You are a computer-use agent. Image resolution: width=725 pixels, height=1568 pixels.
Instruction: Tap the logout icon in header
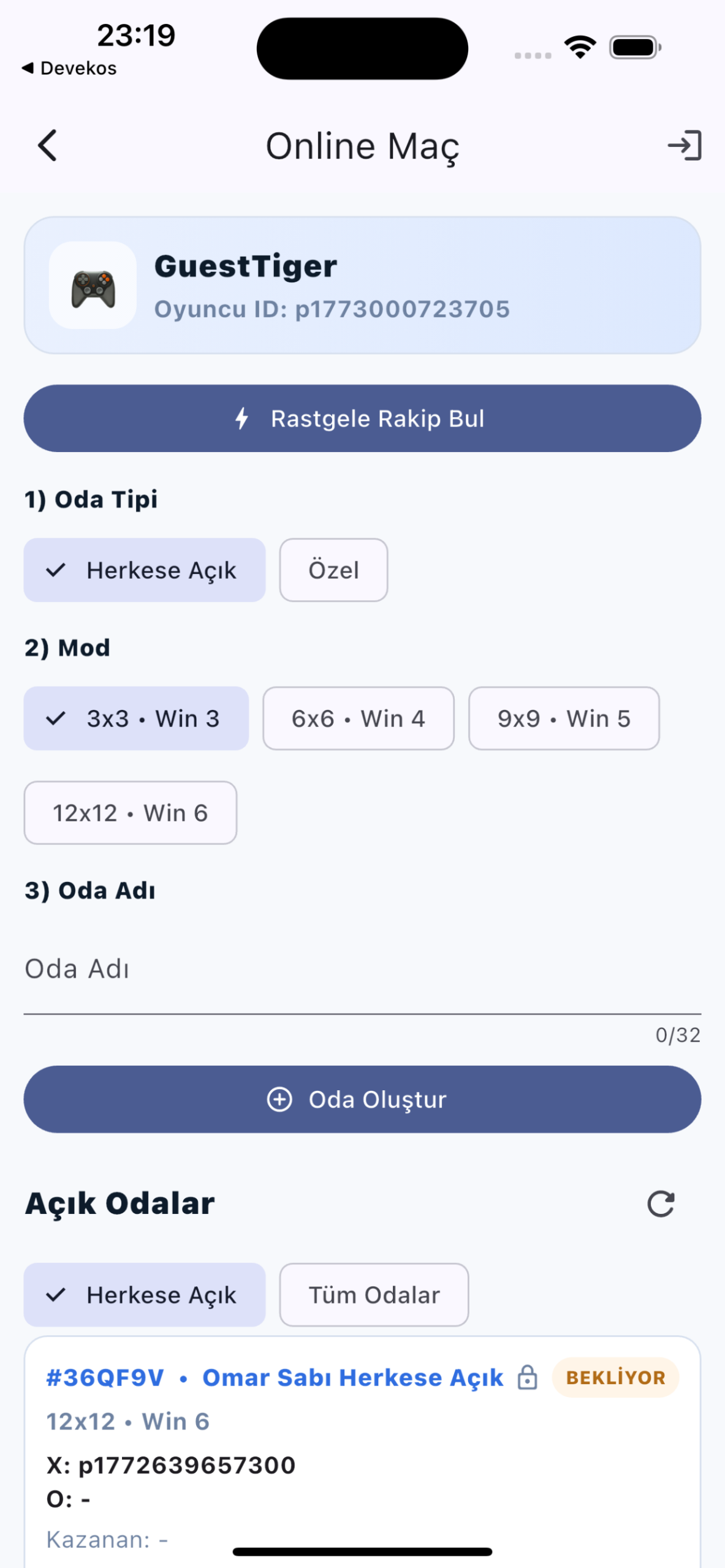(684, 146)
